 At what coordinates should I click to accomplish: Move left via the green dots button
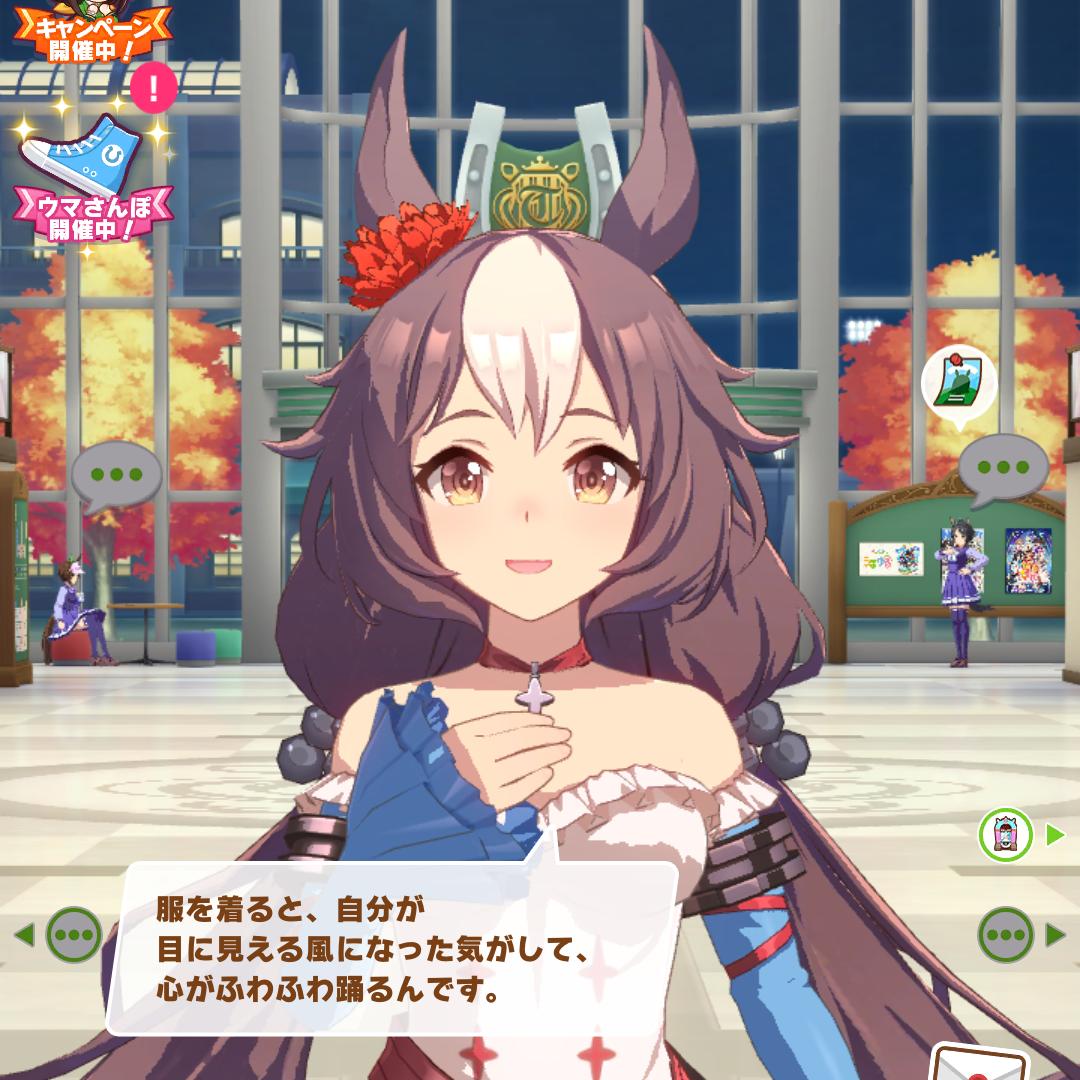(x=74, y=935)
